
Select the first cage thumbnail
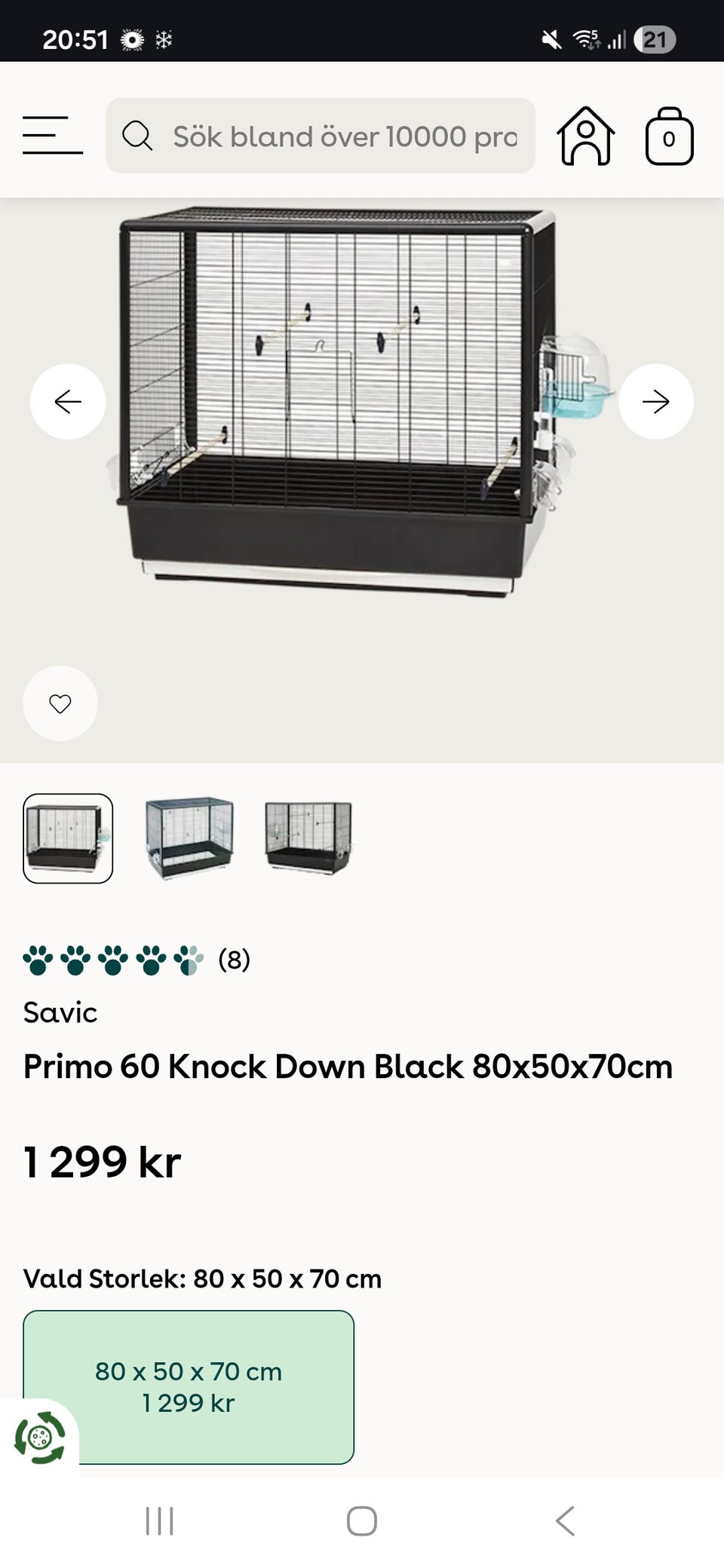[68, 838]
